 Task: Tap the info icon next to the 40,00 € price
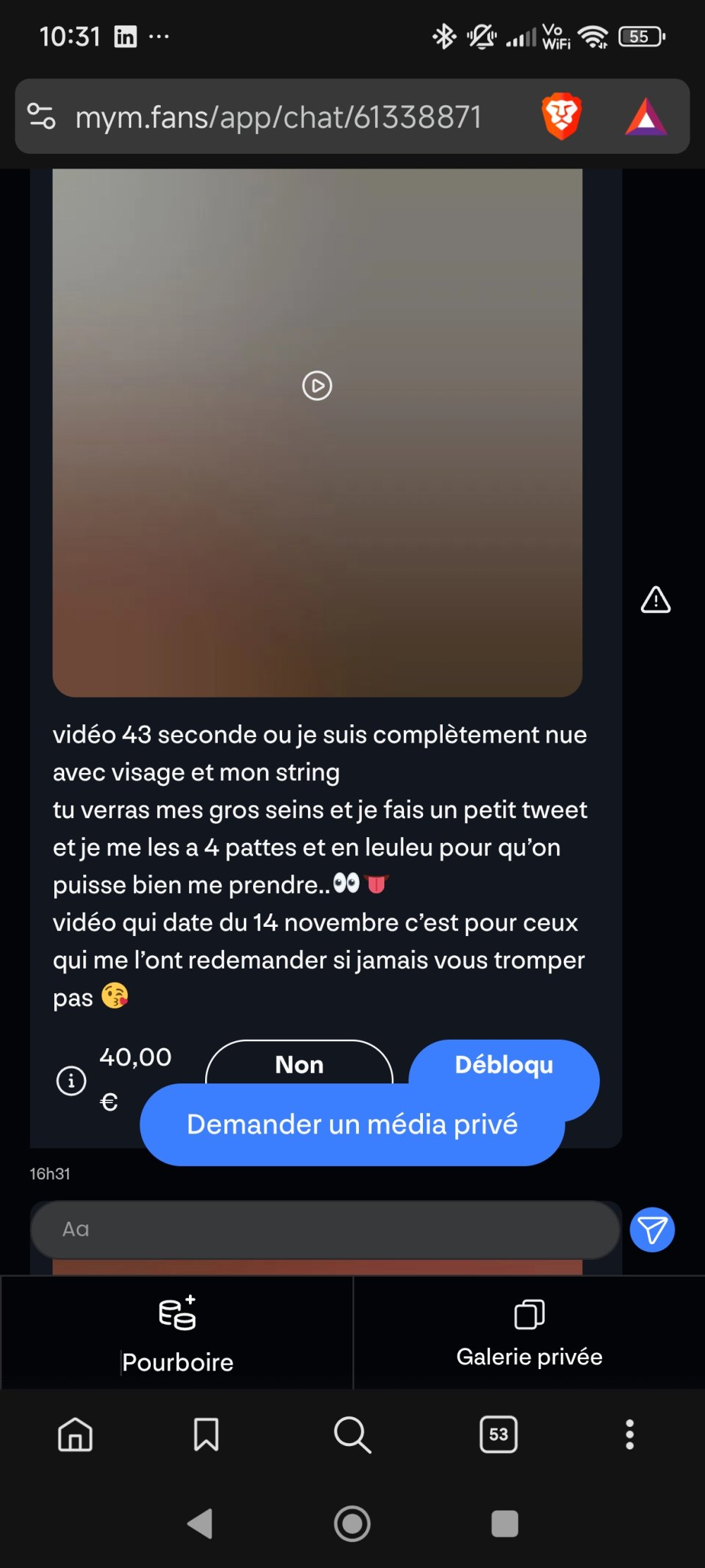pos(70,1080)
